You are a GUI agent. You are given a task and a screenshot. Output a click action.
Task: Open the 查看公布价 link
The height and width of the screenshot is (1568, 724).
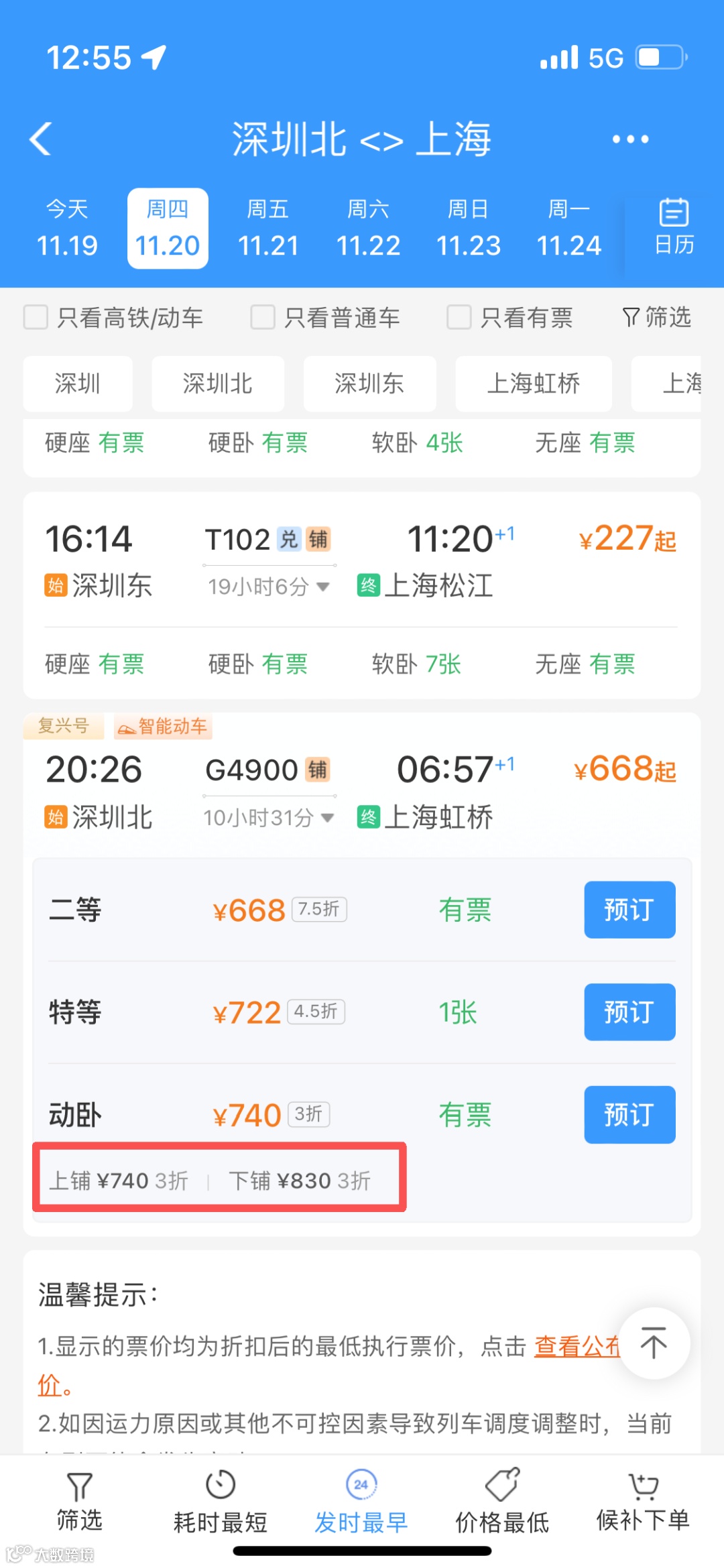[x=577, y=1346]
